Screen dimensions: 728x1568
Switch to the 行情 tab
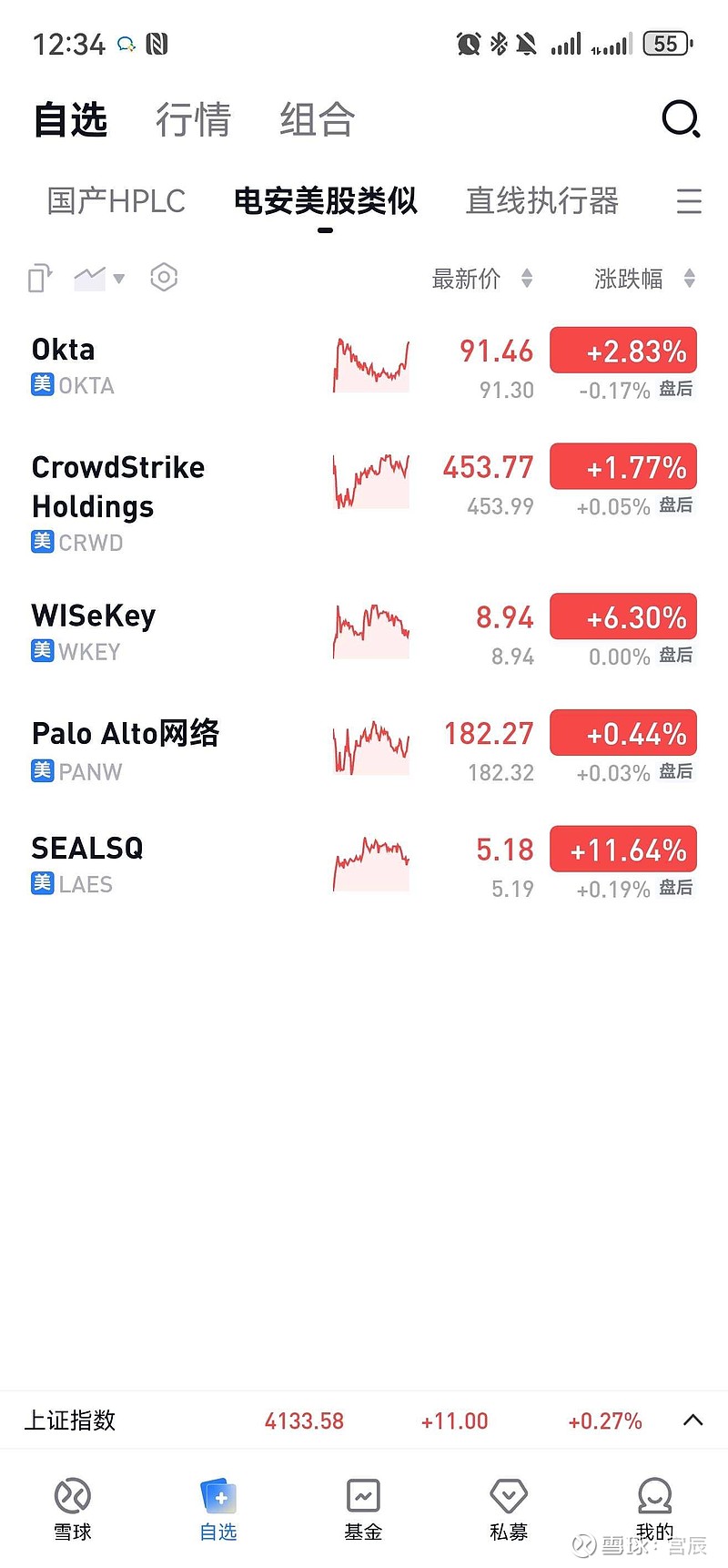click(x=193, y=120)
